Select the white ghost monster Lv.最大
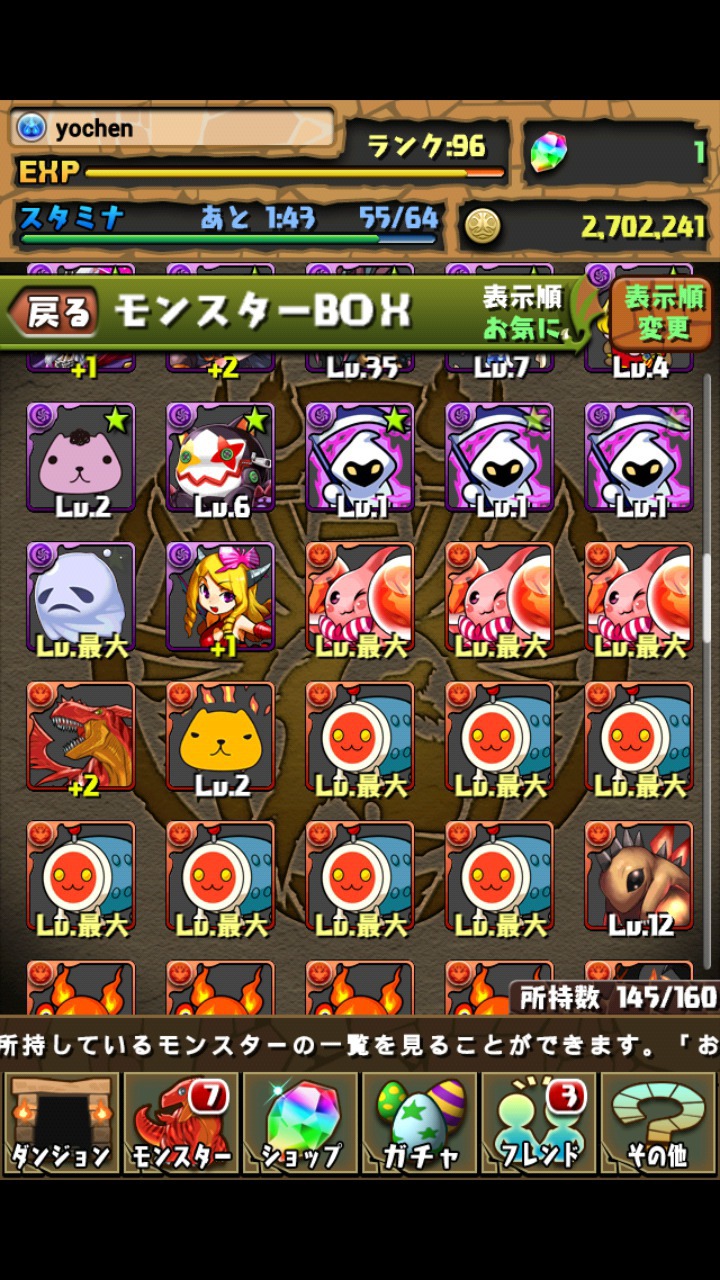 (x=80, y=599)
